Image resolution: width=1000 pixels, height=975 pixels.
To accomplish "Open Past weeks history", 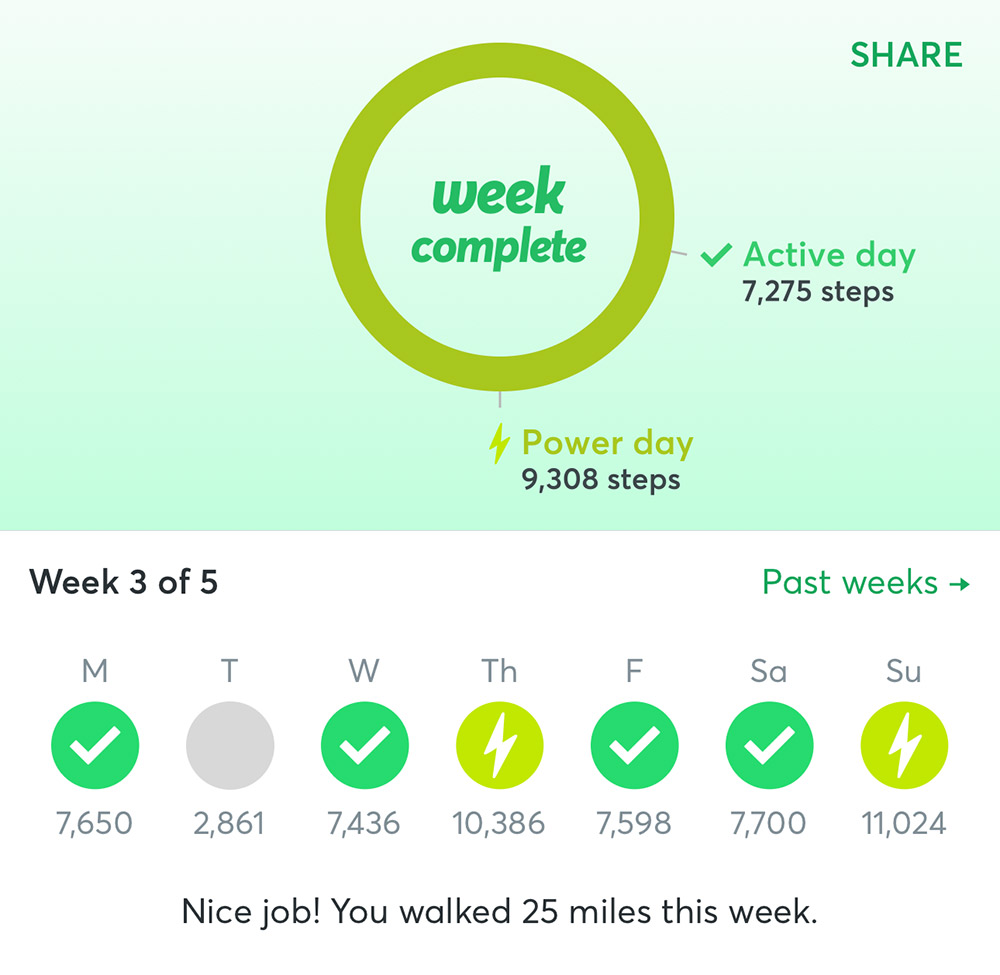I will (865, 582).
